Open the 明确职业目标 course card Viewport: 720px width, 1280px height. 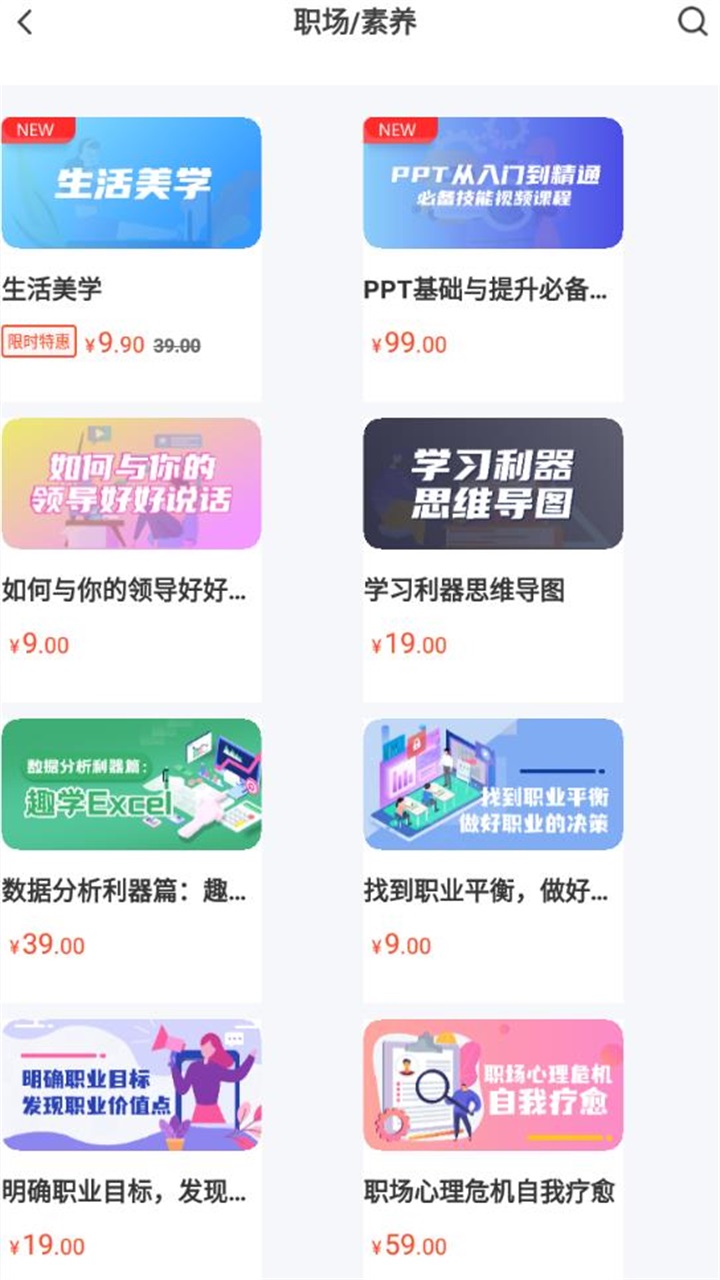[x=131, y=1086]
